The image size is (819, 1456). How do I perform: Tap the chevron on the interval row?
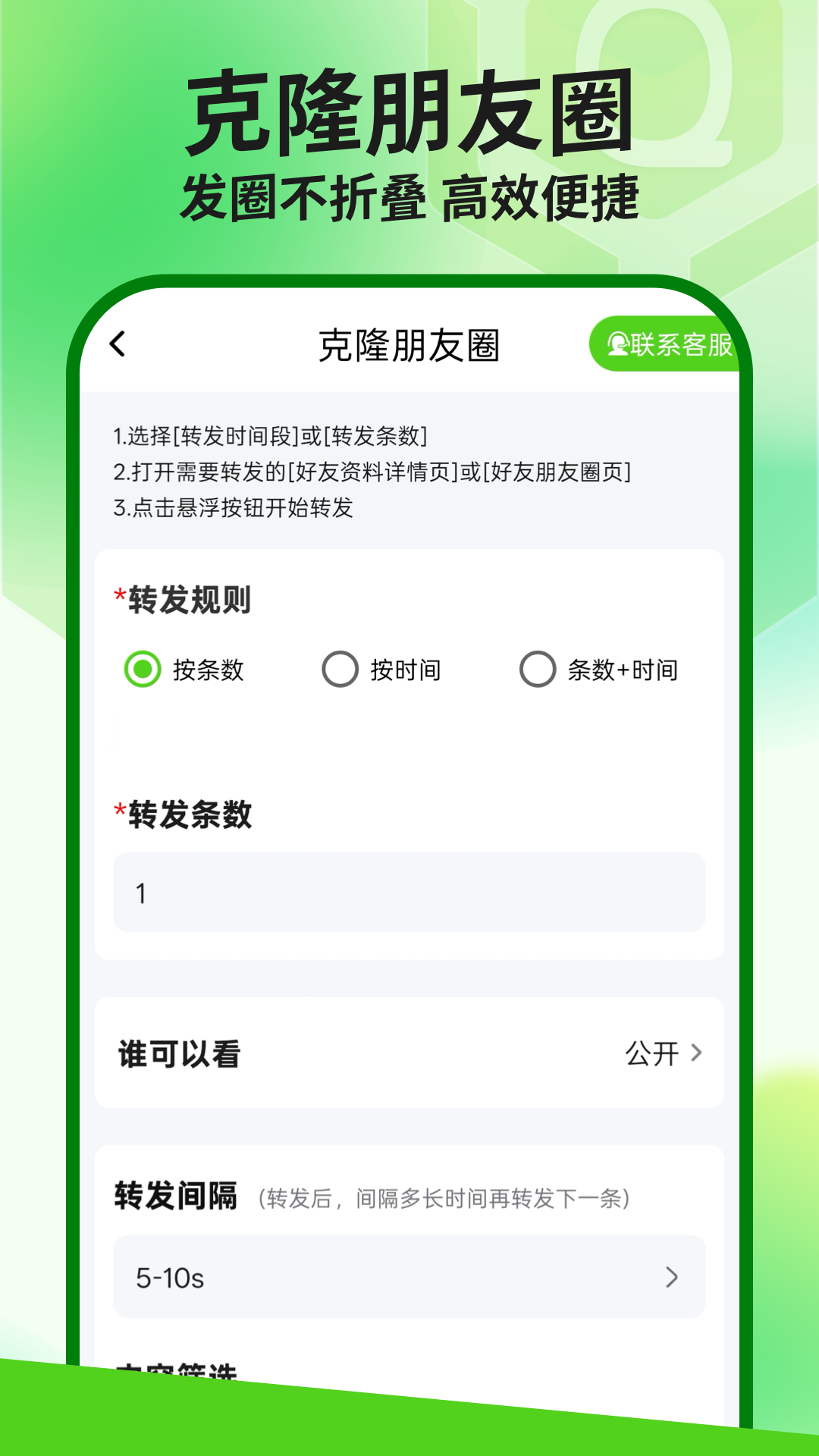(671, 1276)
